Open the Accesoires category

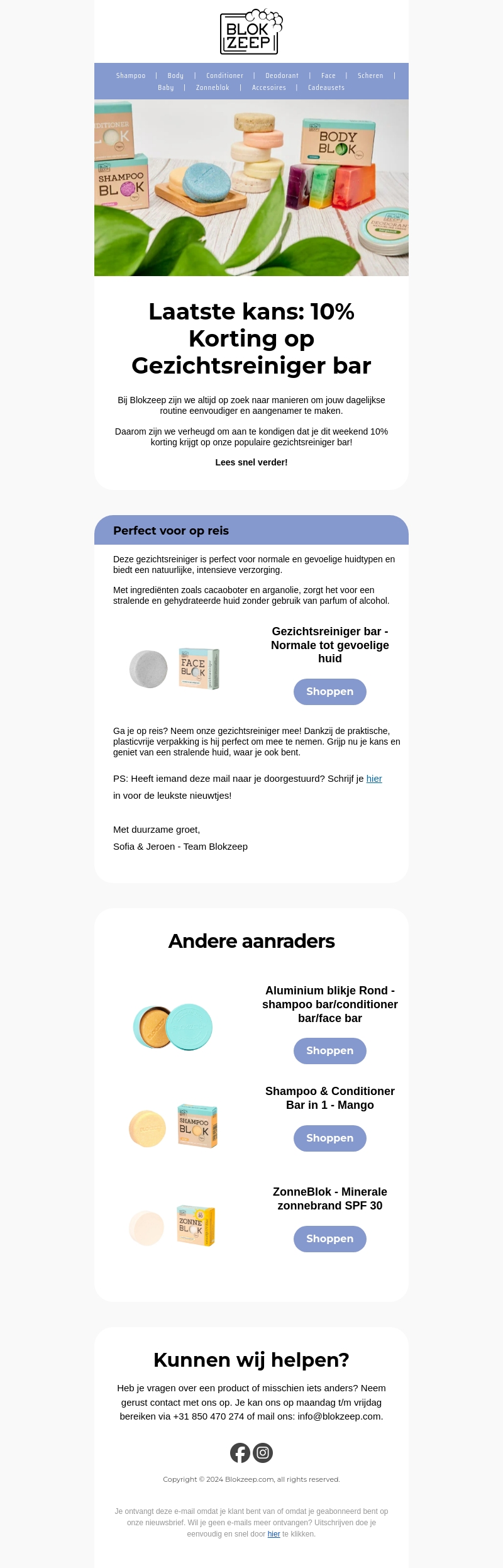269,87
